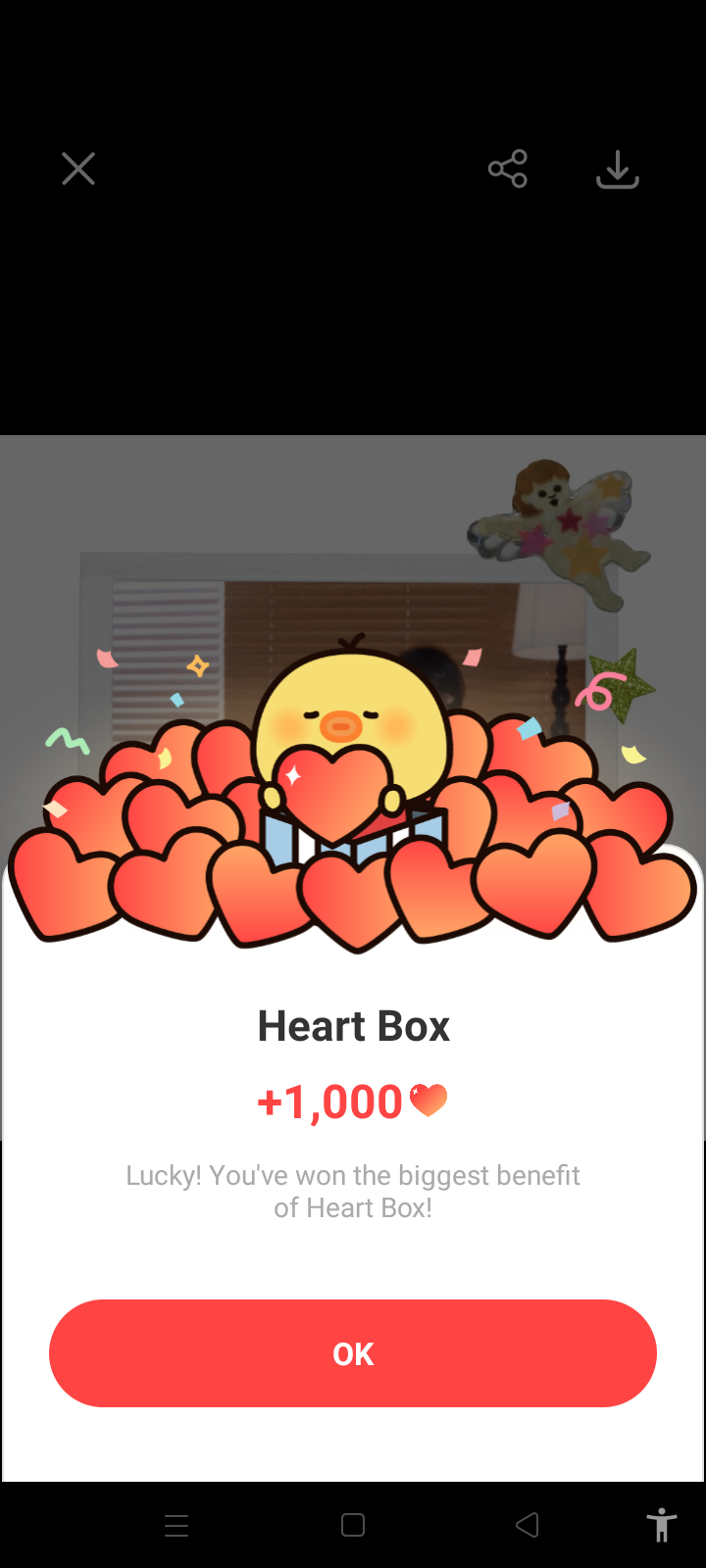Go to the home screen via navigation bar
The image size is (706, 1568).
tap(353, 1525)
